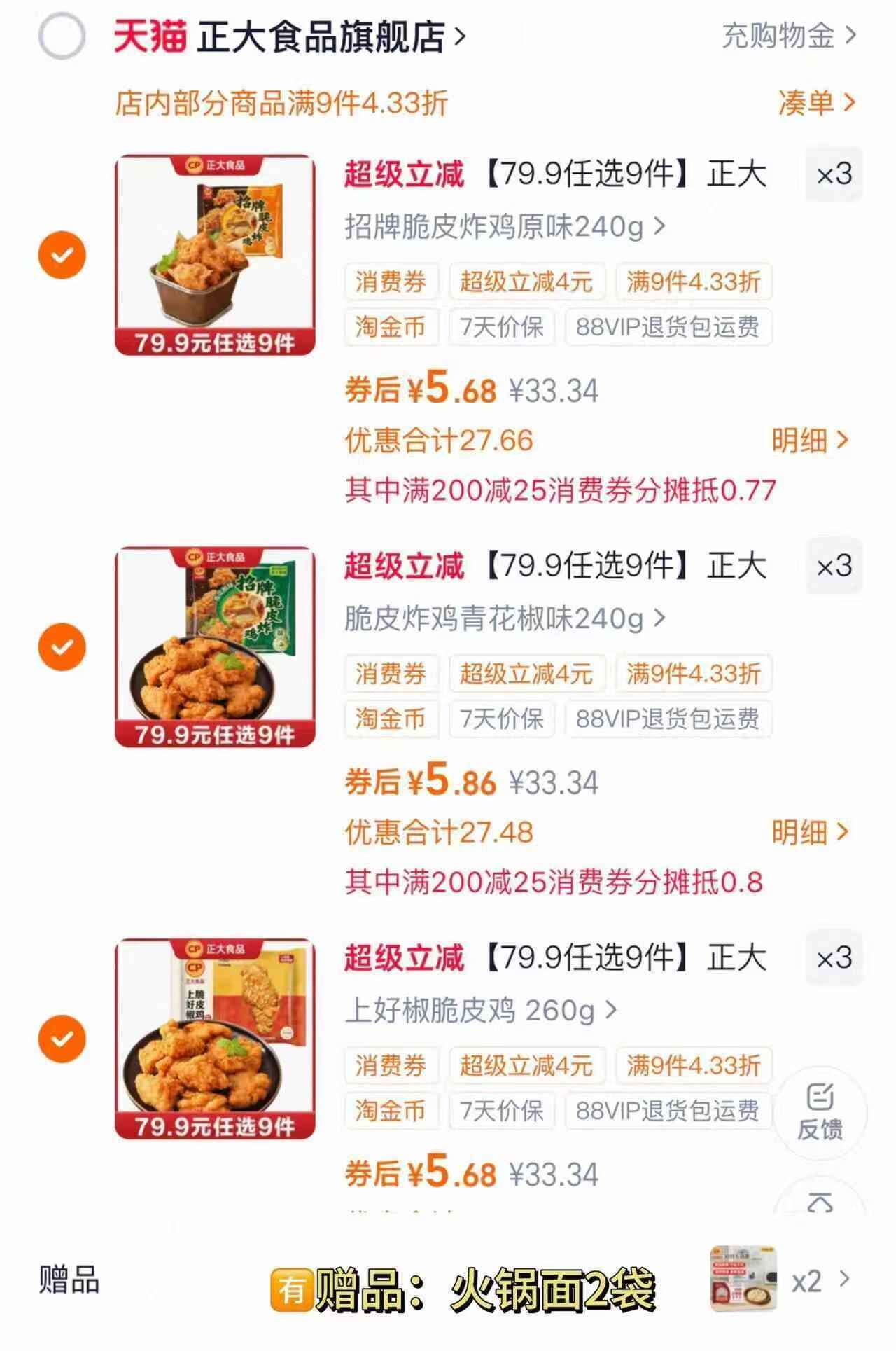Uncheck the 招牌脆皮炸鸡原味 item

62,254
